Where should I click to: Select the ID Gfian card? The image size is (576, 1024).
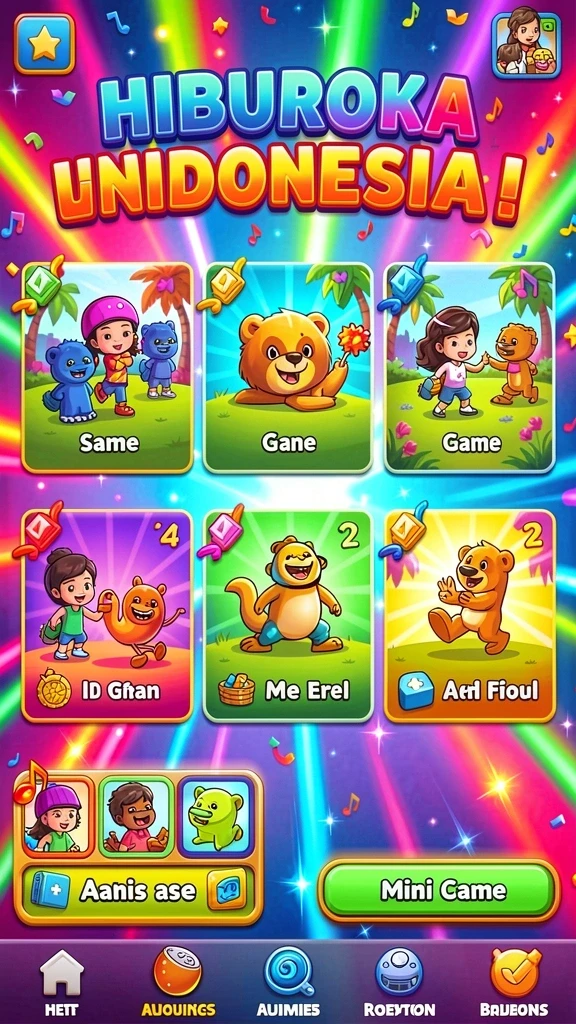108,616
